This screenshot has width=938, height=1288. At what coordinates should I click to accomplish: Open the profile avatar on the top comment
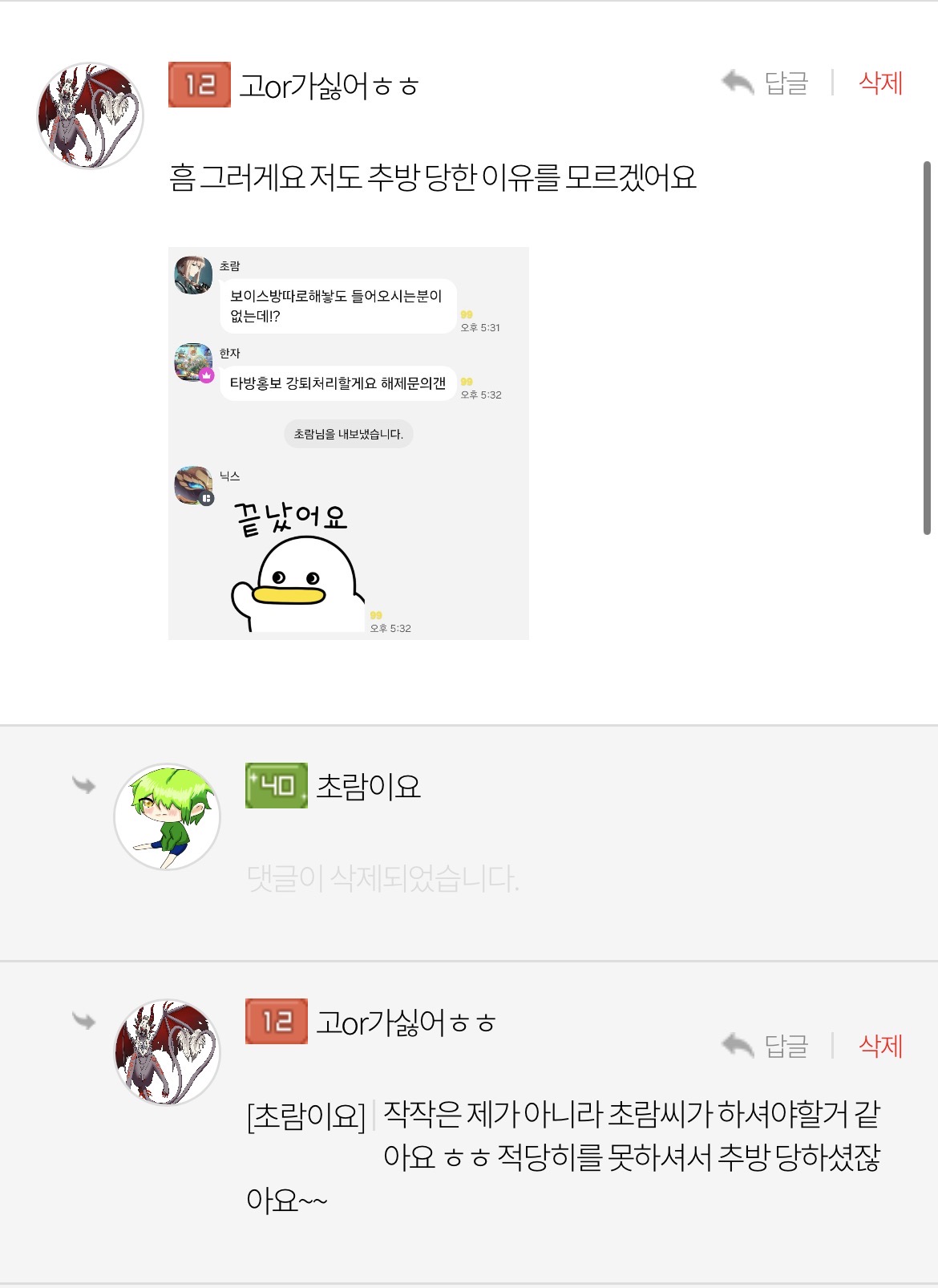91,115
